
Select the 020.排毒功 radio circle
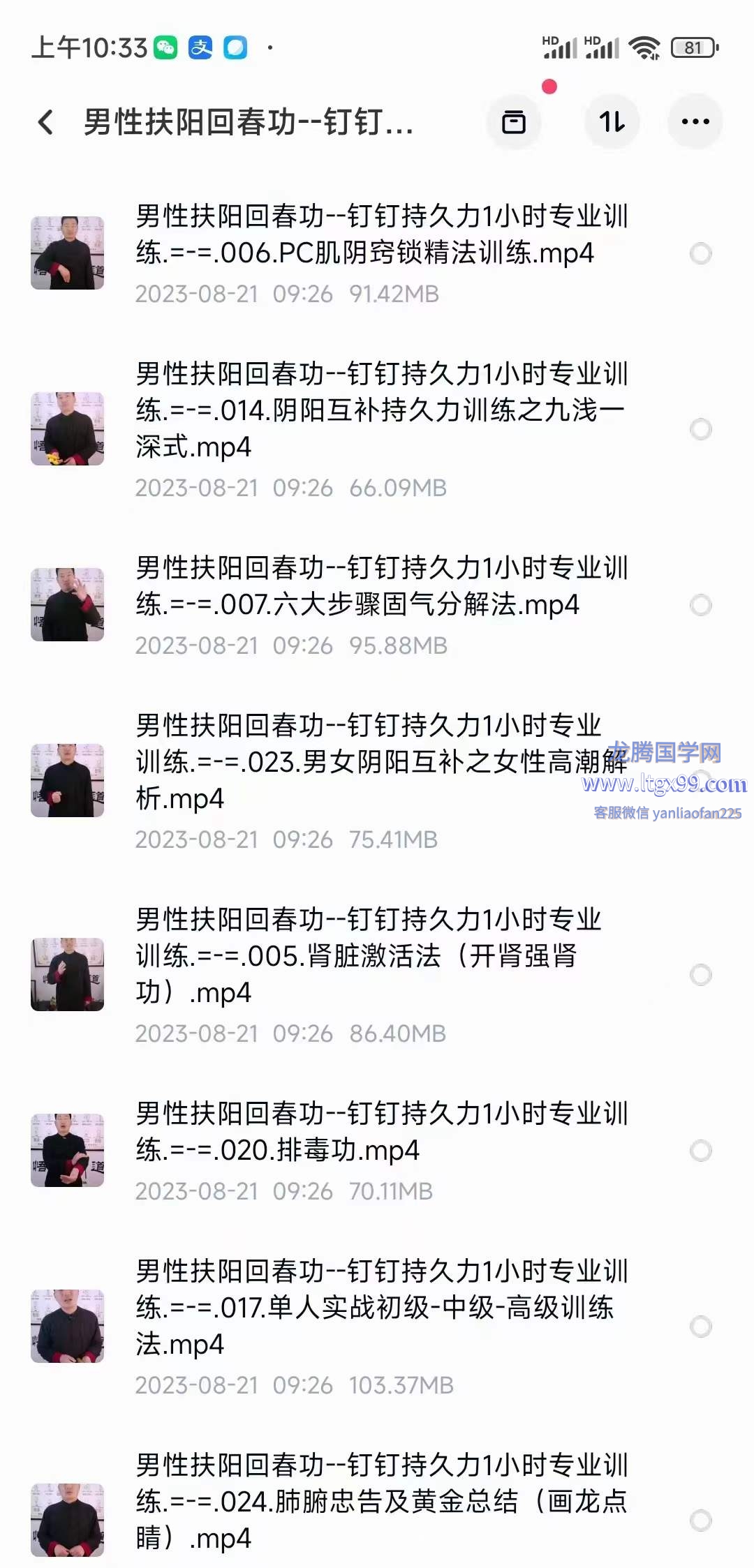700,1151
